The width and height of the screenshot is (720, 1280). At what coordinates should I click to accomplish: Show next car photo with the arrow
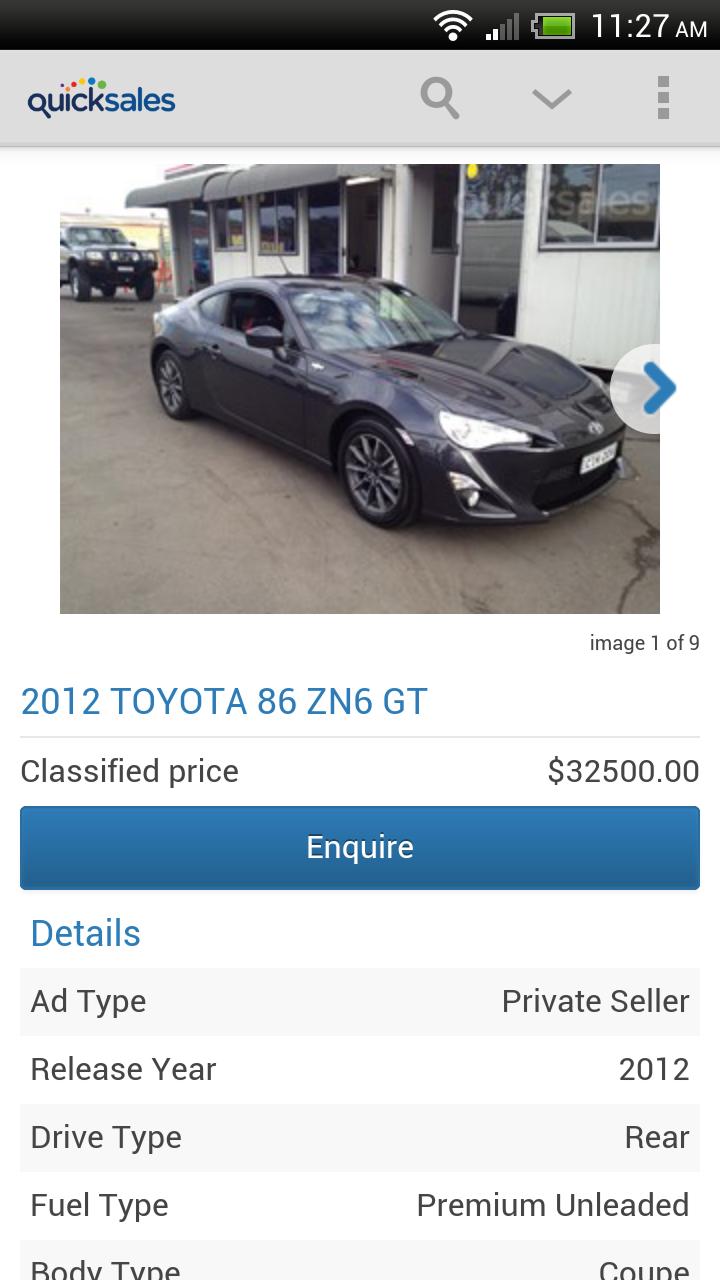click(x=657, y=389)
